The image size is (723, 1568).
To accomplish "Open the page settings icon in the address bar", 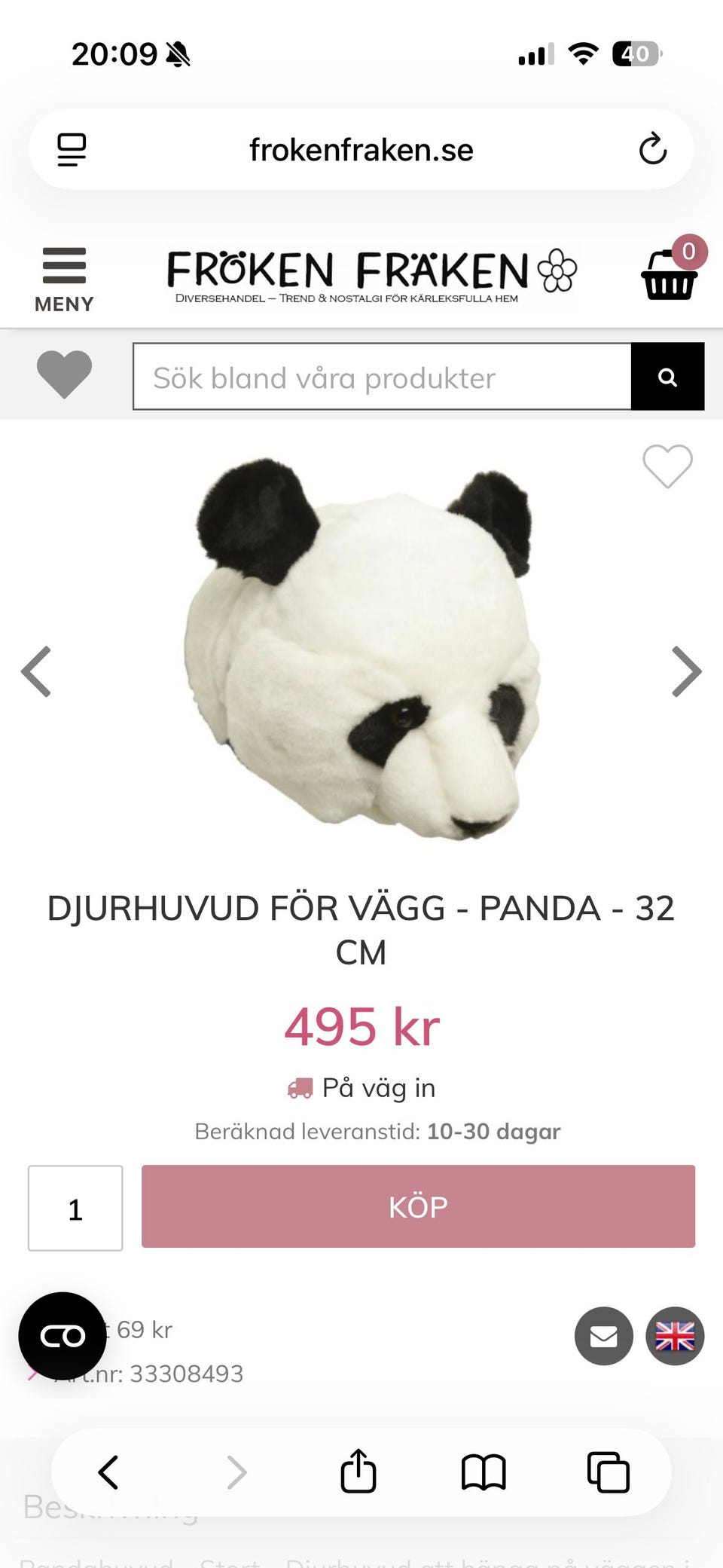I will (x=72, y=149).
